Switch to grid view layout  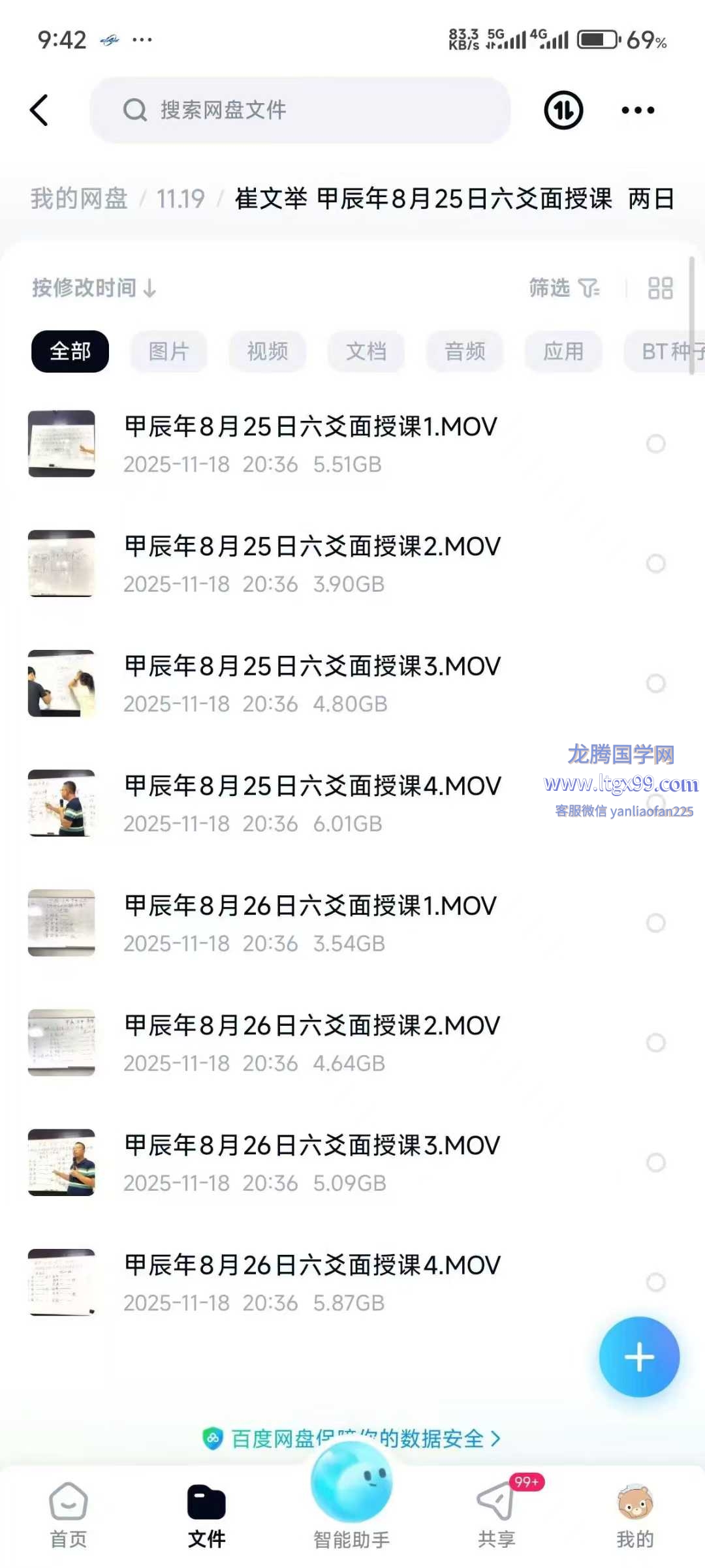[x=660, y=288]
